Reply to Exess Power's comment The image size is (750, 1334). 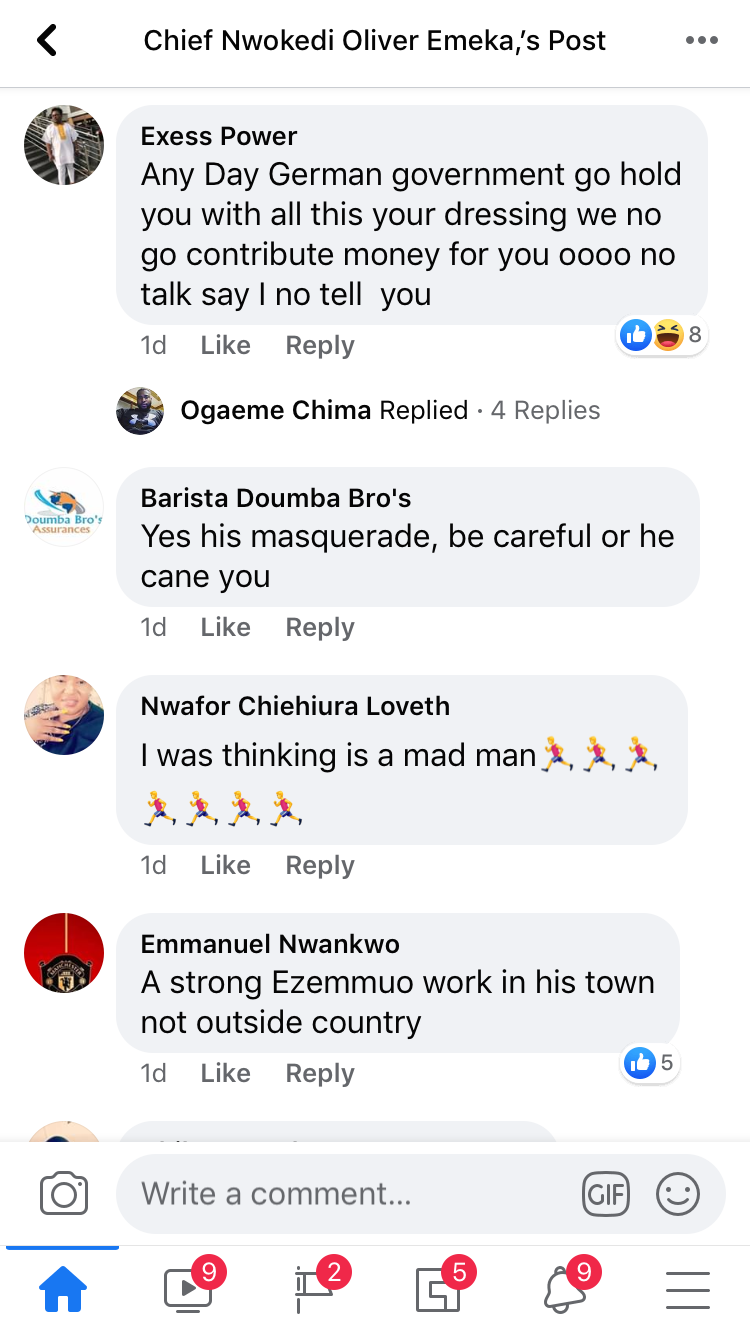[320, 345]
